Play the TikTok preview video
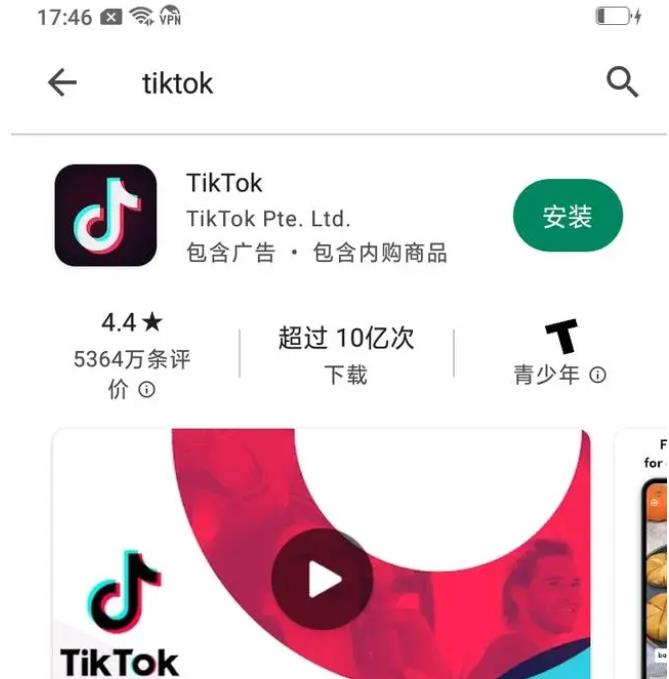The image size is (669, 679). [x=322, y=578]
